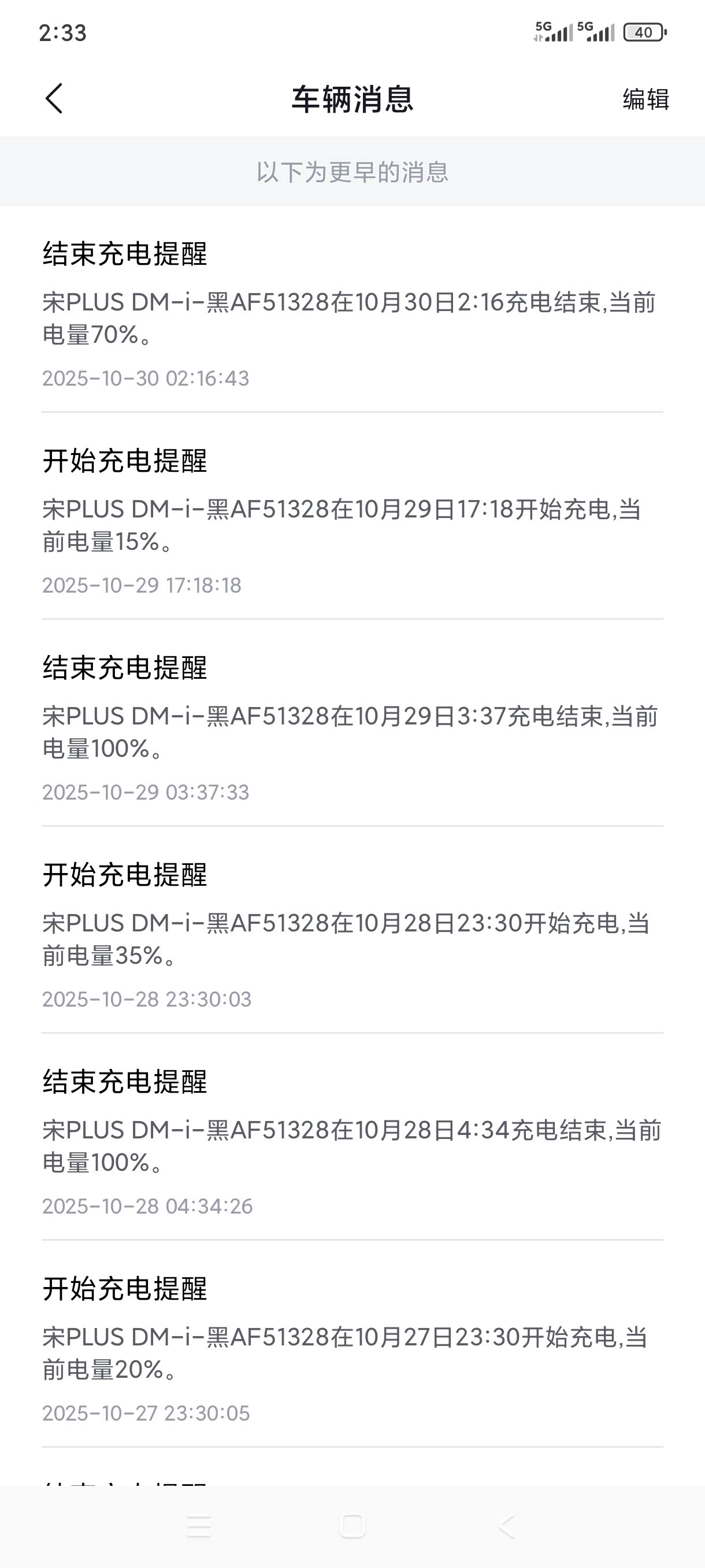Viewport: 705px width, 1568px height.
Task: Tap the system home button
Action: (x=352, y=1526)
